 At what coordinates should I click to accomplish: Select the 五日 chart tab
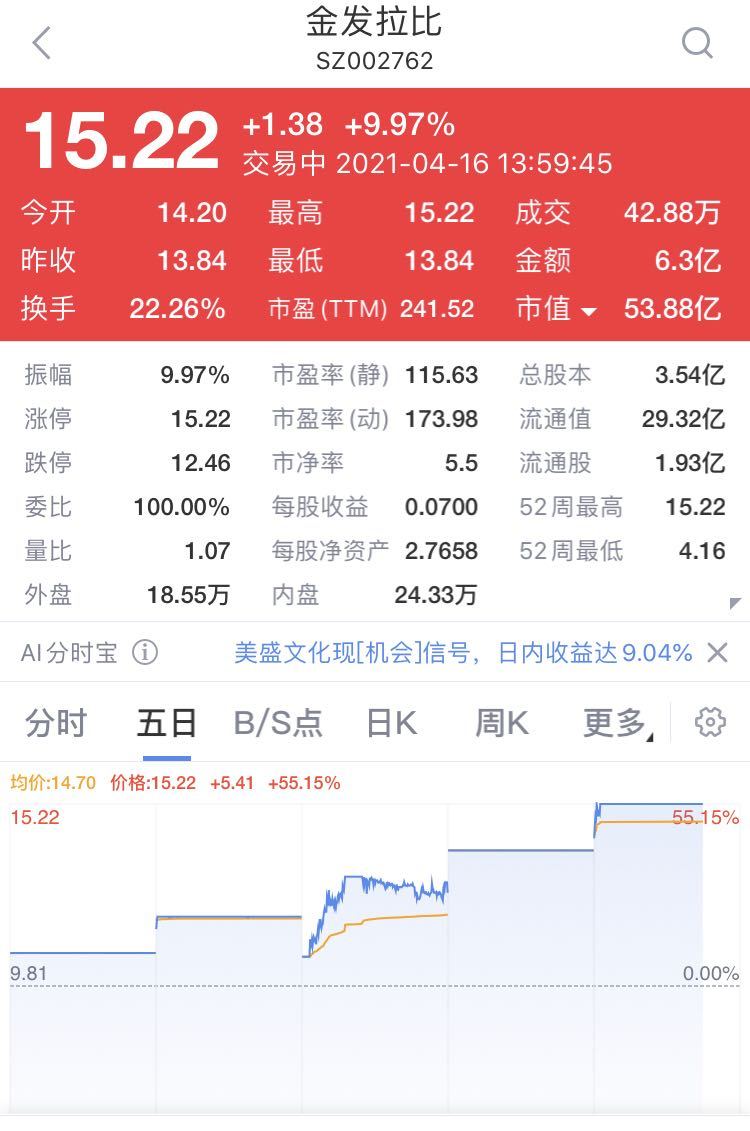[166, 722]
